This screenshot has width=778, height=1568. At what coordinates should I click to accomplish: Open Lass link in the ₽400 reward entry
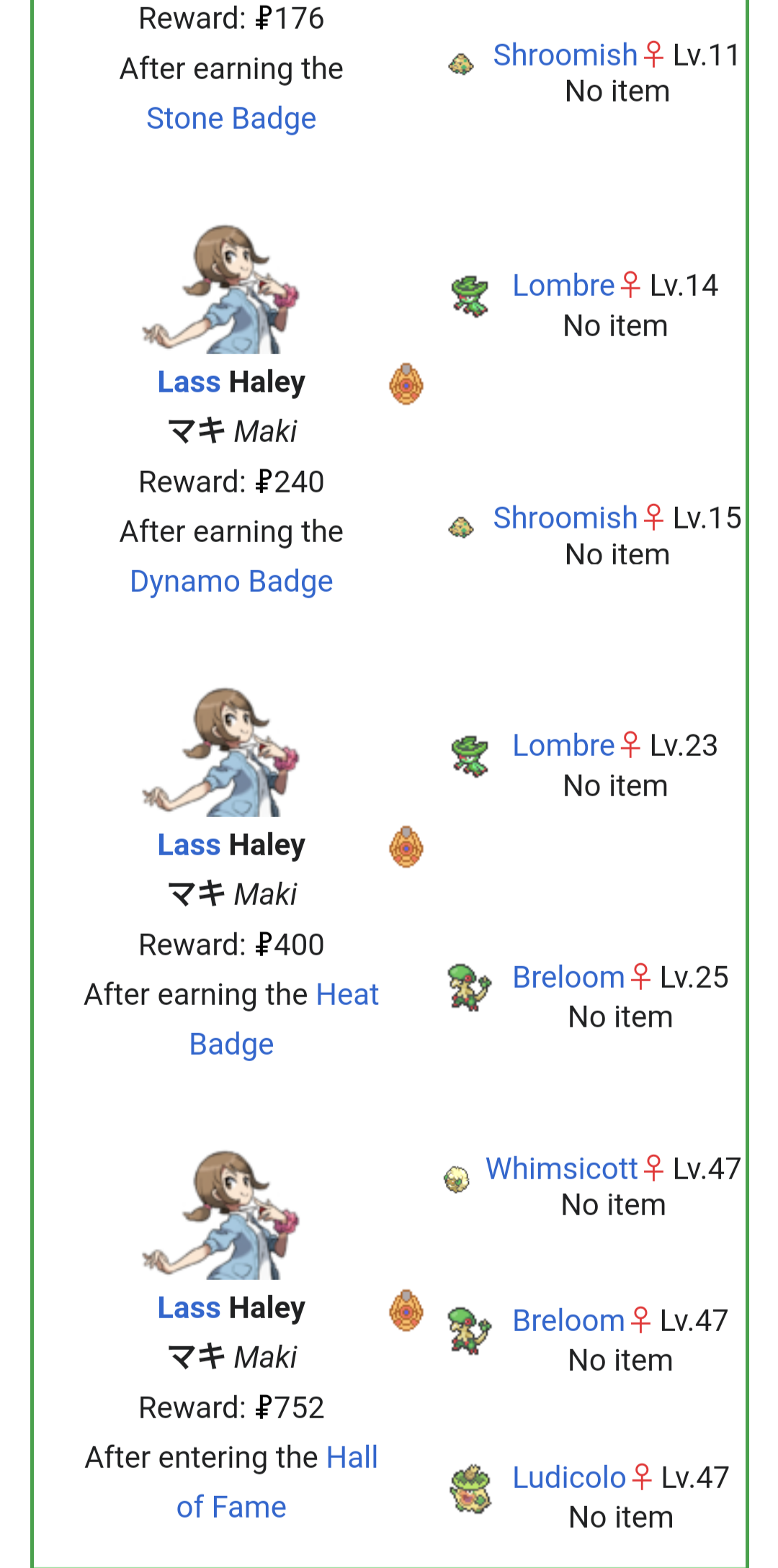pyautogui.click(x=189, y=845)
